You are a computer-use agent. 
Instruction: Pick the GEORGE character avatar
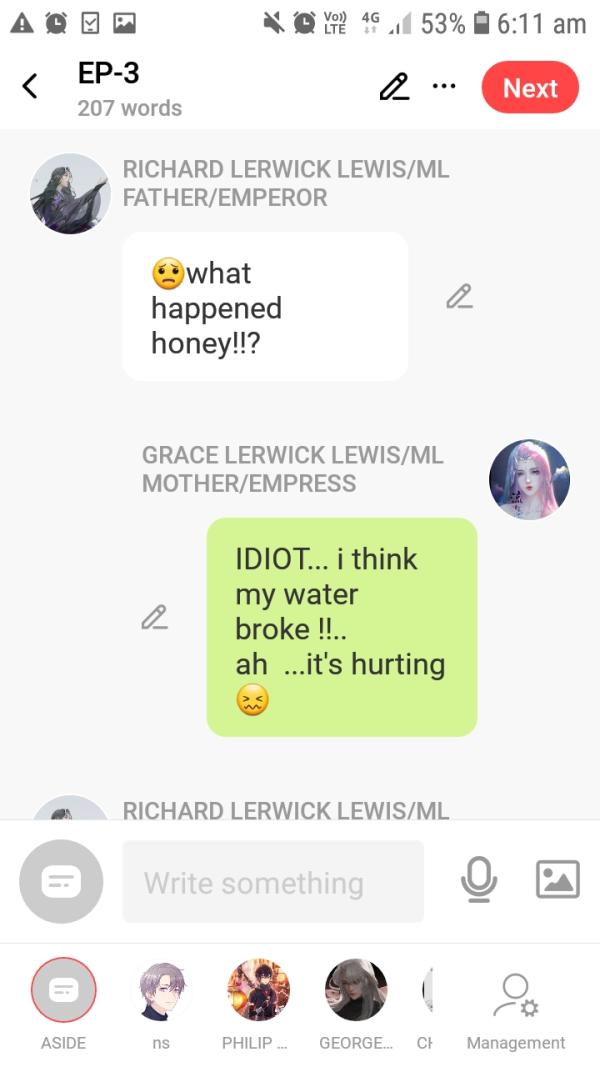(356, 990)
